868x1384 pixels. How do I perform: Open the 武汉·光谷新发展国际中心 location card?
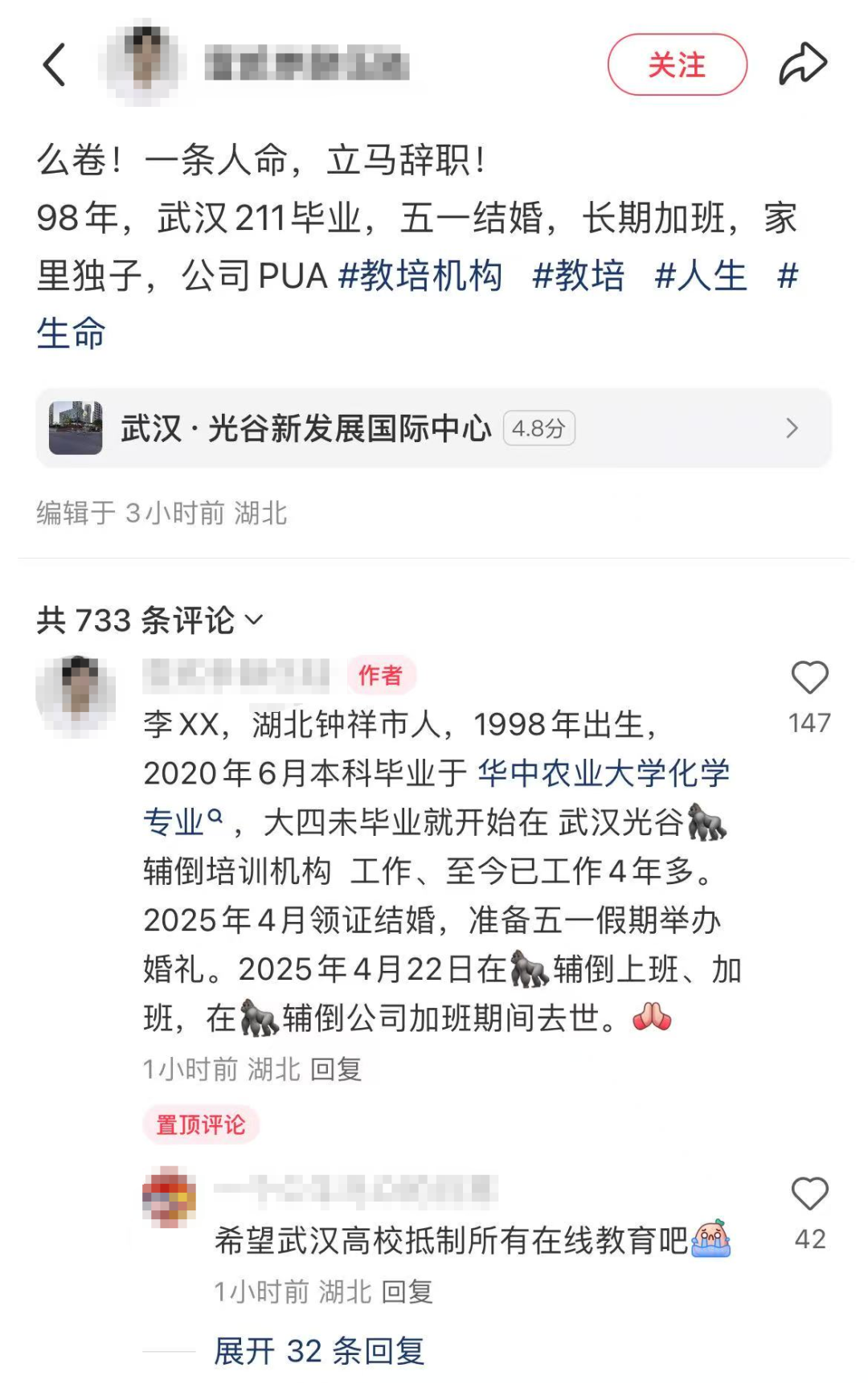[433, 428]
